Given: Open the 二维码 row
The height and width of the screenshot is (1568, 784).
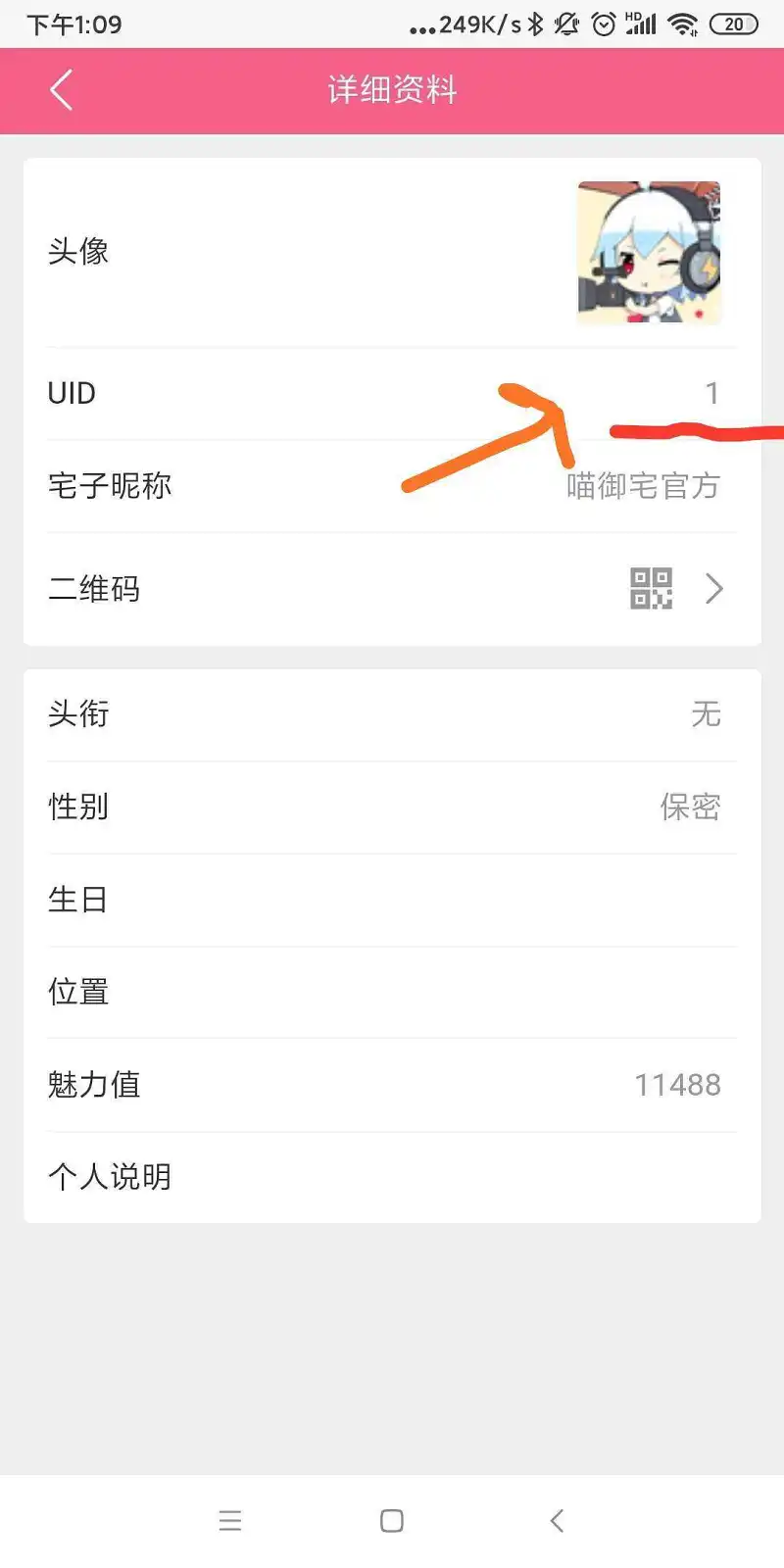Looking at the screenshot, I should coord(392,589).
